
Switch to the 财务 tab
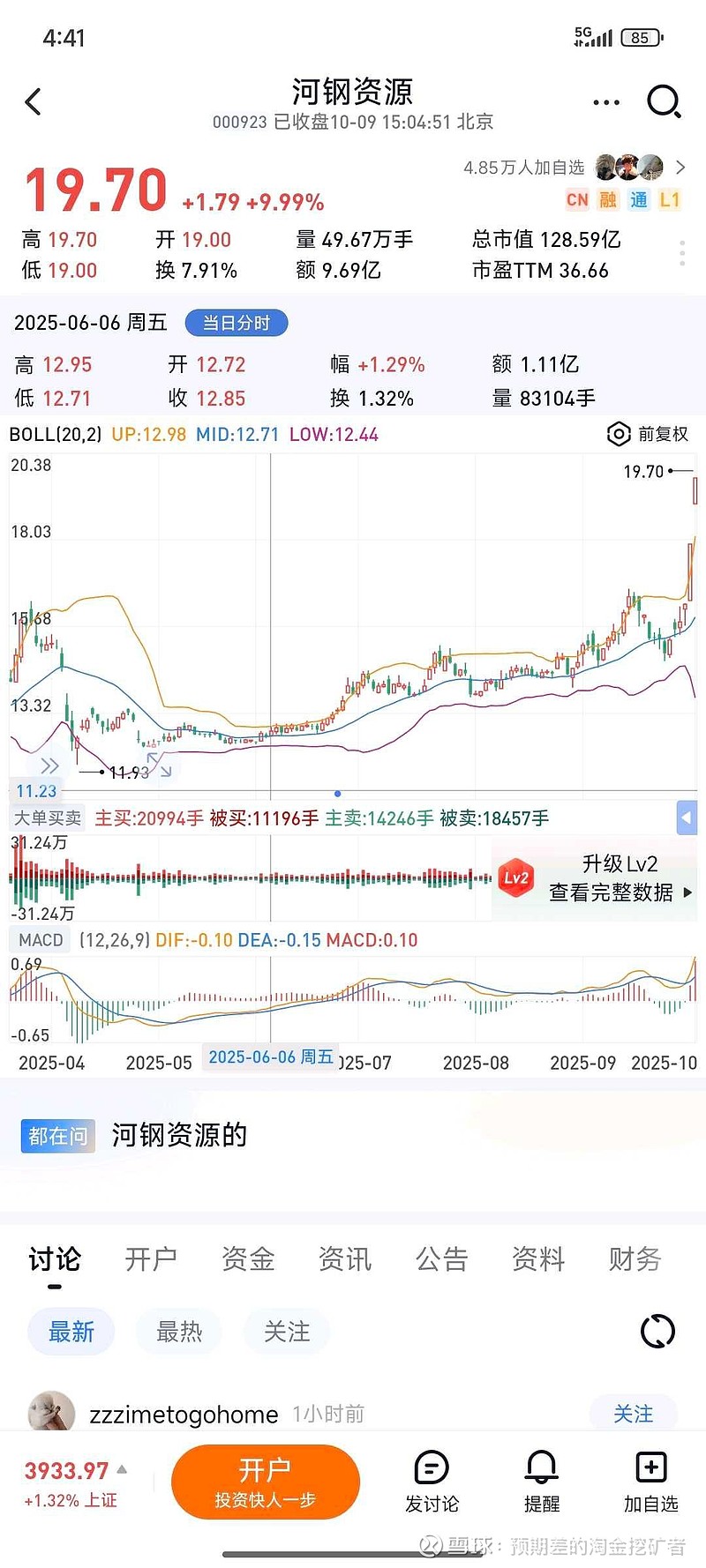(635, 1259)
